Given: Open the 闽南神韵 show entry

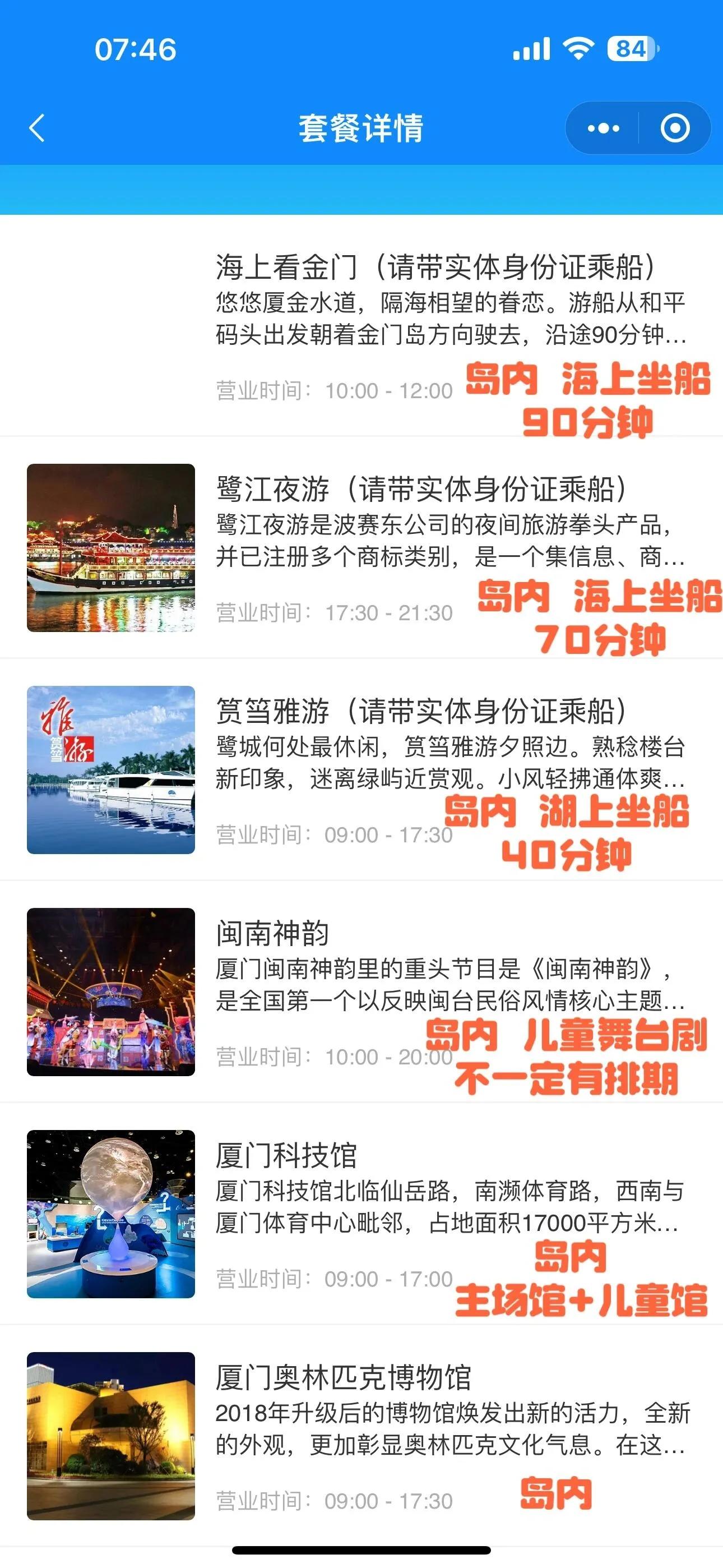Looking at the screenshot, I should pyautogui.click(x=272, y=934).
